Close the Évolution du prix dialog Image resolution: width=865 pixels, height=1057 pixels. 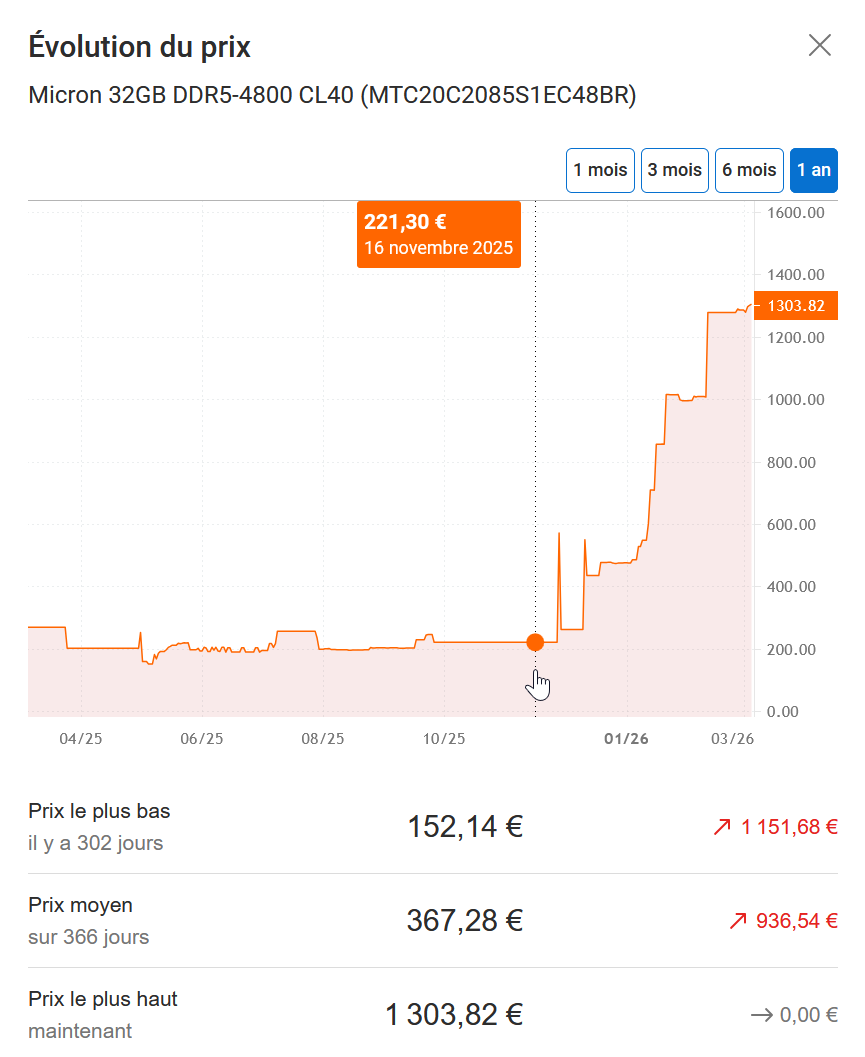[x=819, y=46]
